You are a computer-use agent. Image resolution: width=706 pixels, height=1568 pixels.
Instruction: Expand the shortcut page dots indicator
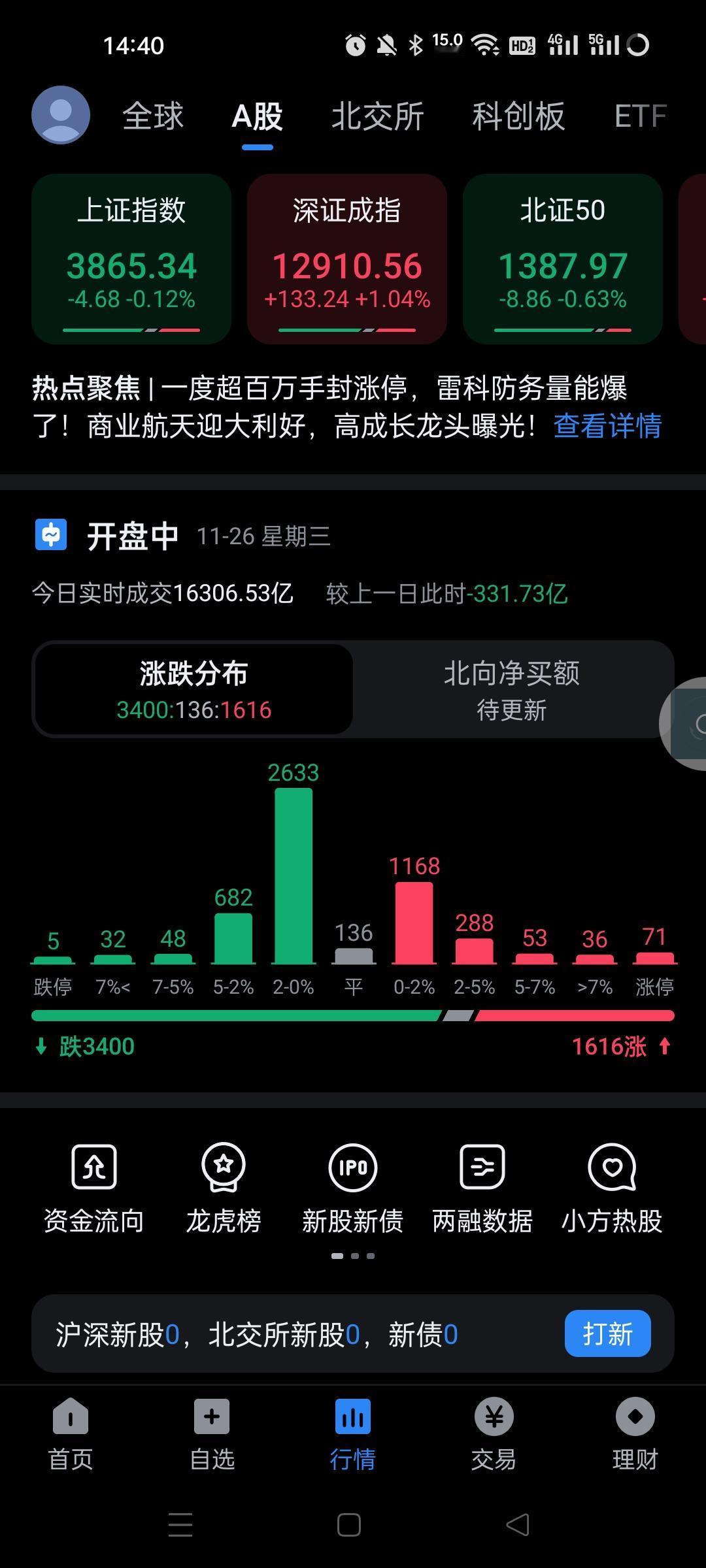click(353, 1254)
